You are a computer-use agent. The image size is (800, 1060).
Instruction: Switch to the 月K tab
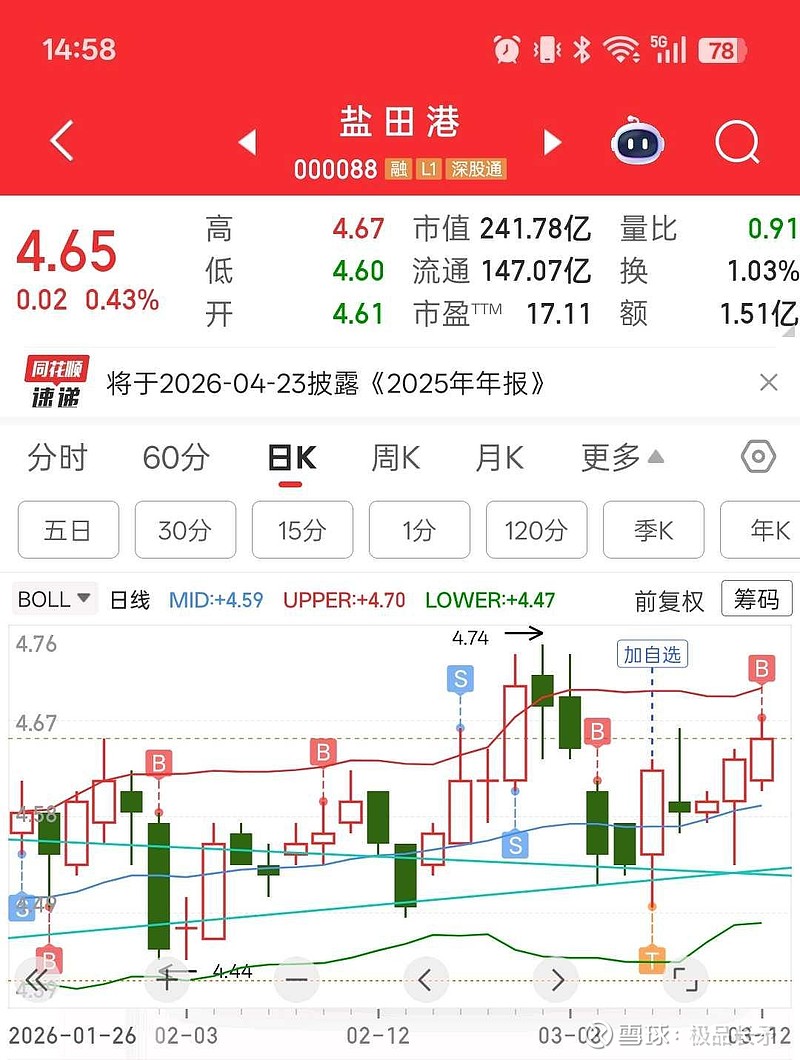[499, 458]
